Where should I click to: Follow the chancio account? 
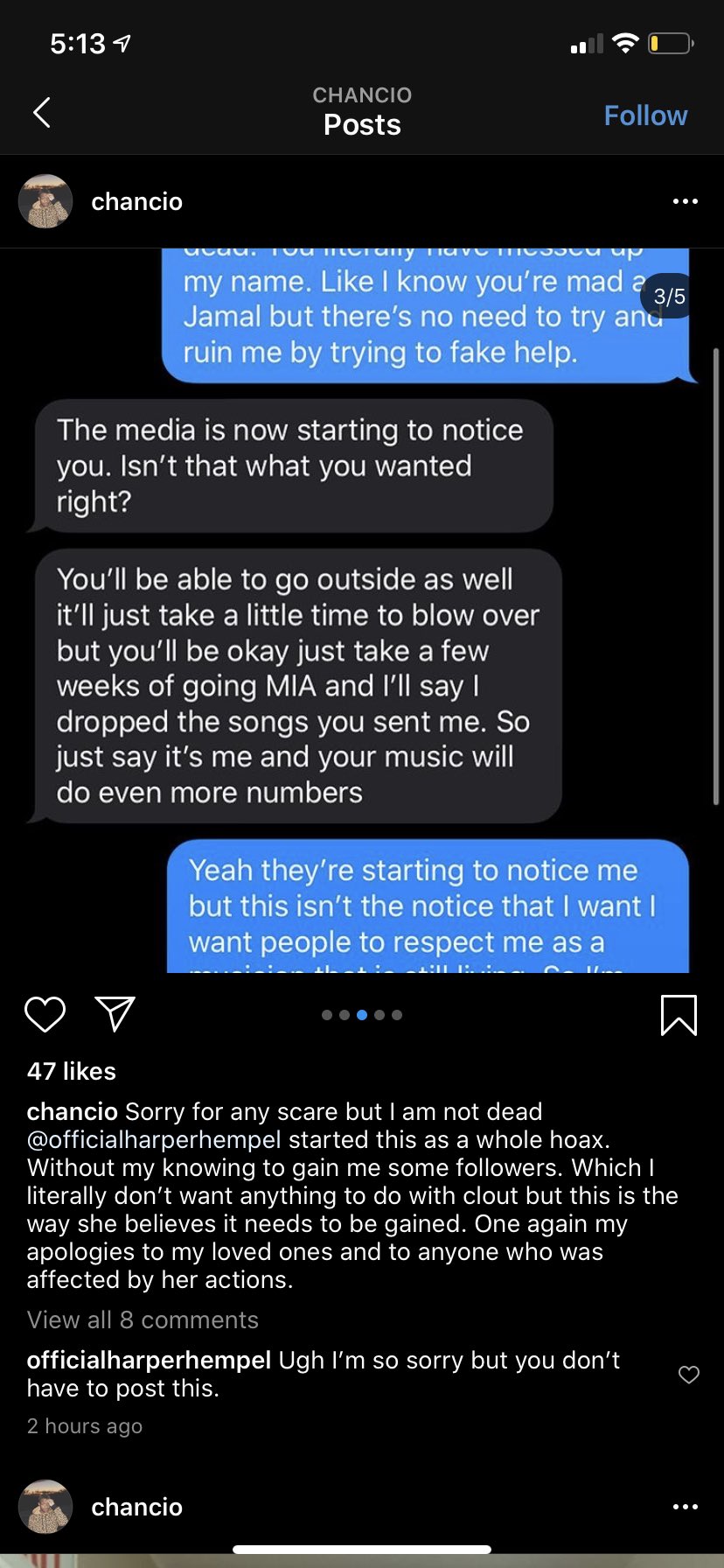(645, 115)
